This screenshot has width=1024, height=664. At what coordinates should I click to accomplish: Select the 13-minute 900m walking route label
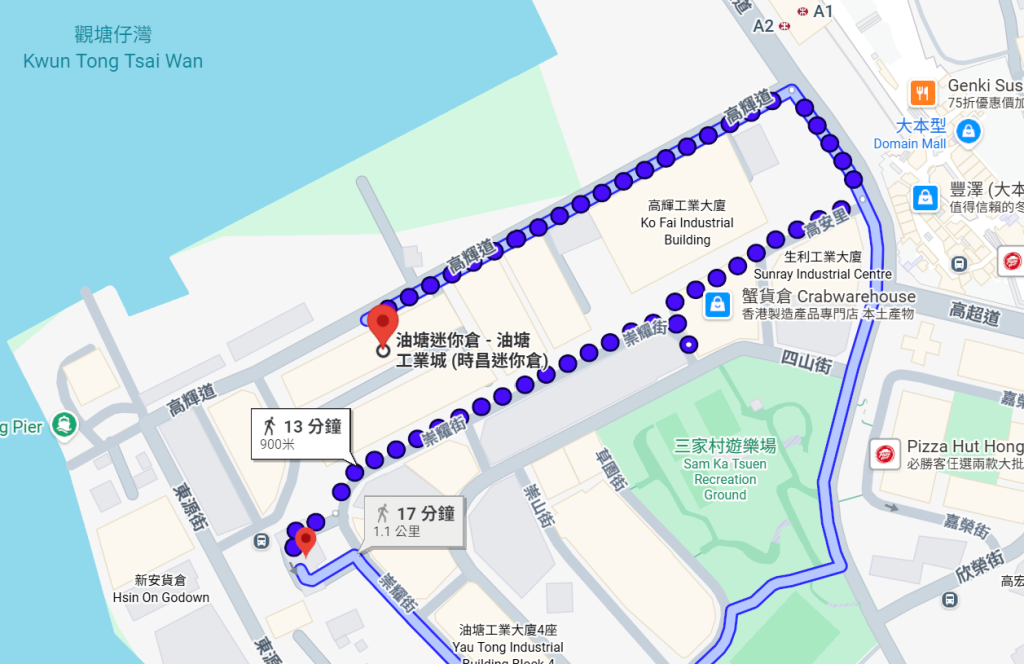(300, 433)
